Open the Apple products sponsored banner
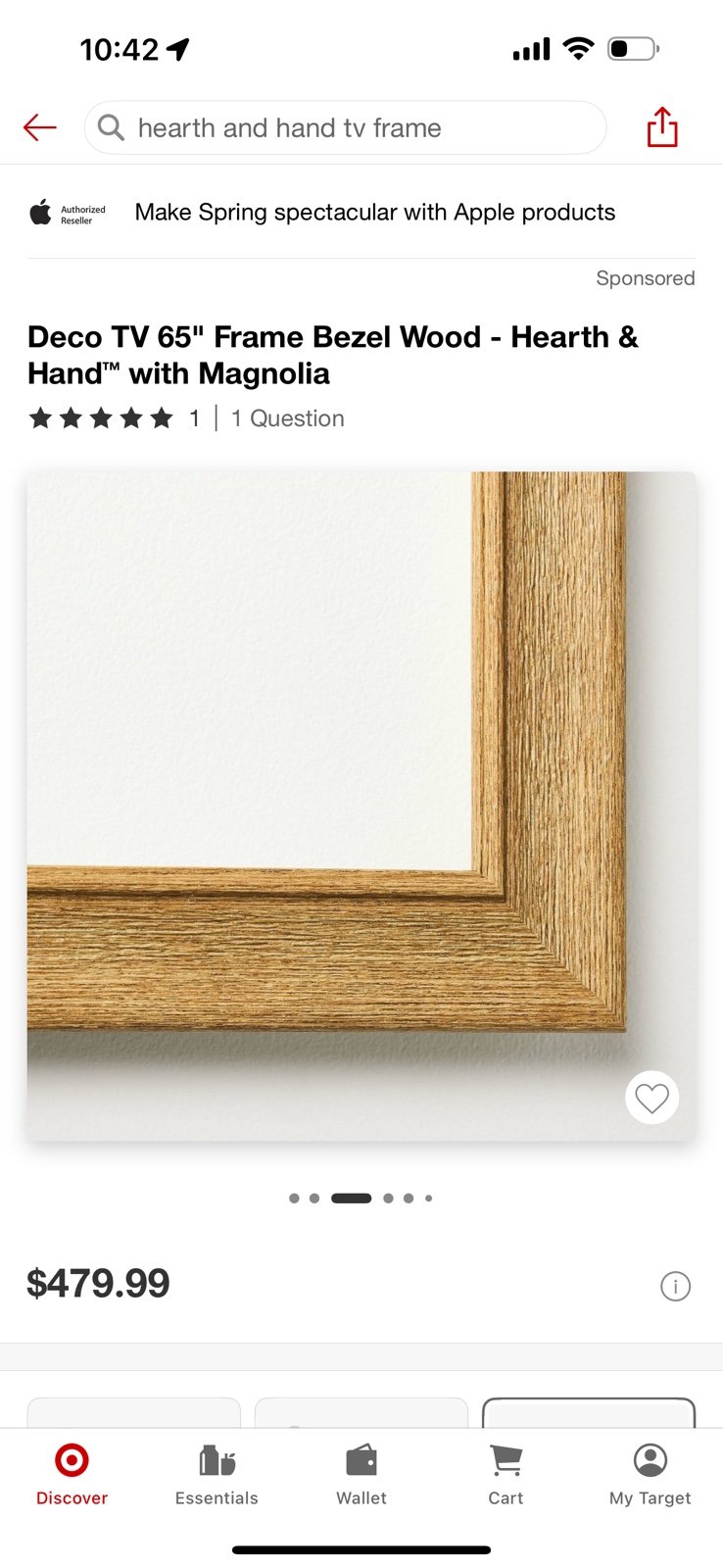This screenshot has height=1568, width=723. [361, 213]
